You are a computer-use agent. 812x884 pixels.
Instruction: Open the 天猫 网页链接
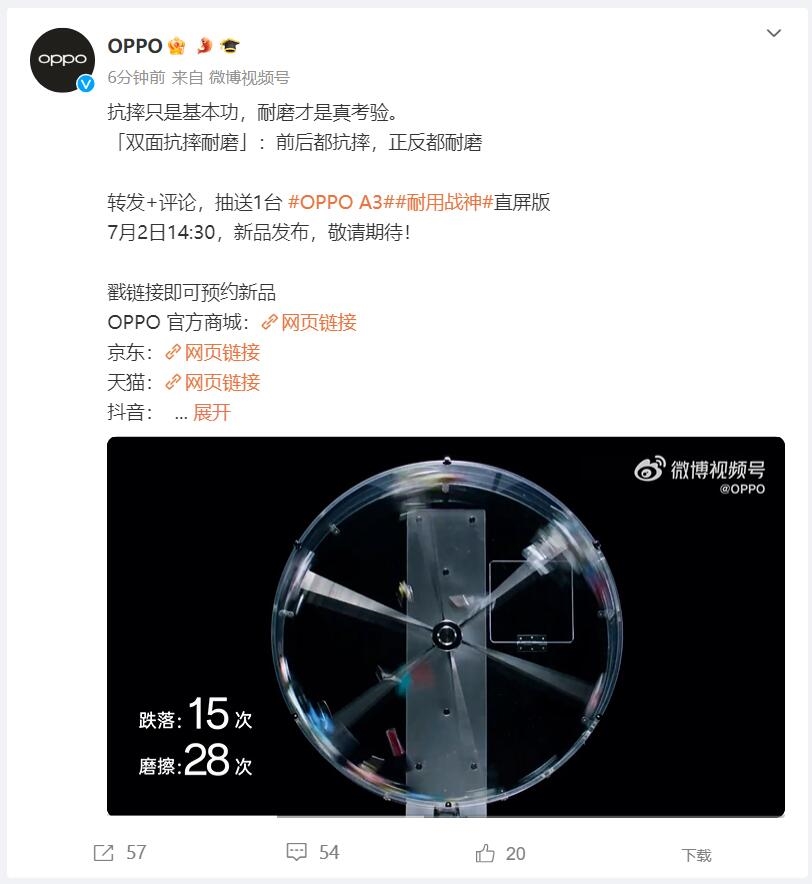(212, 382)
